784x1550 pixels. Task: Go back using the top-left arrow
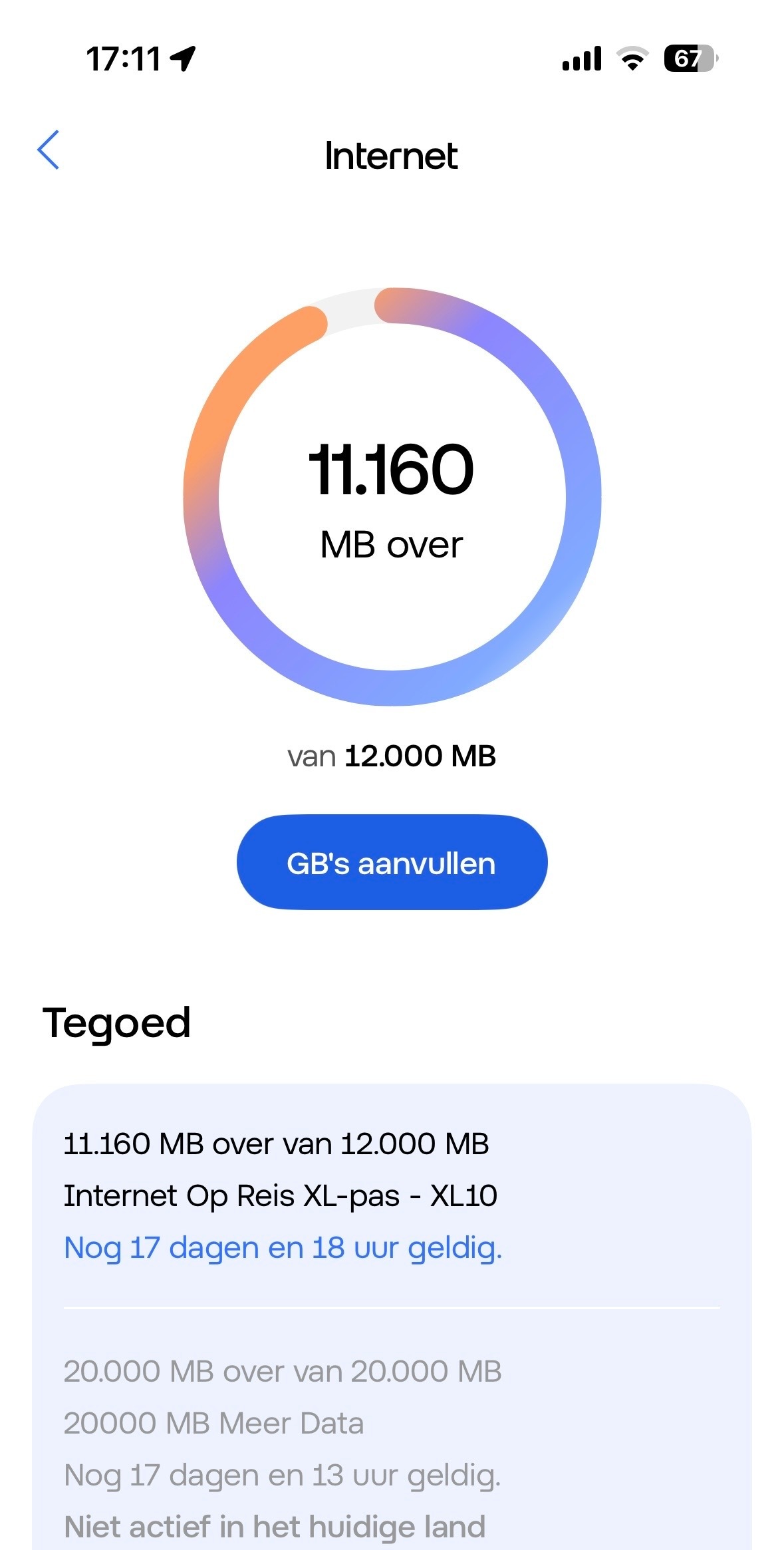pos(49,150)
